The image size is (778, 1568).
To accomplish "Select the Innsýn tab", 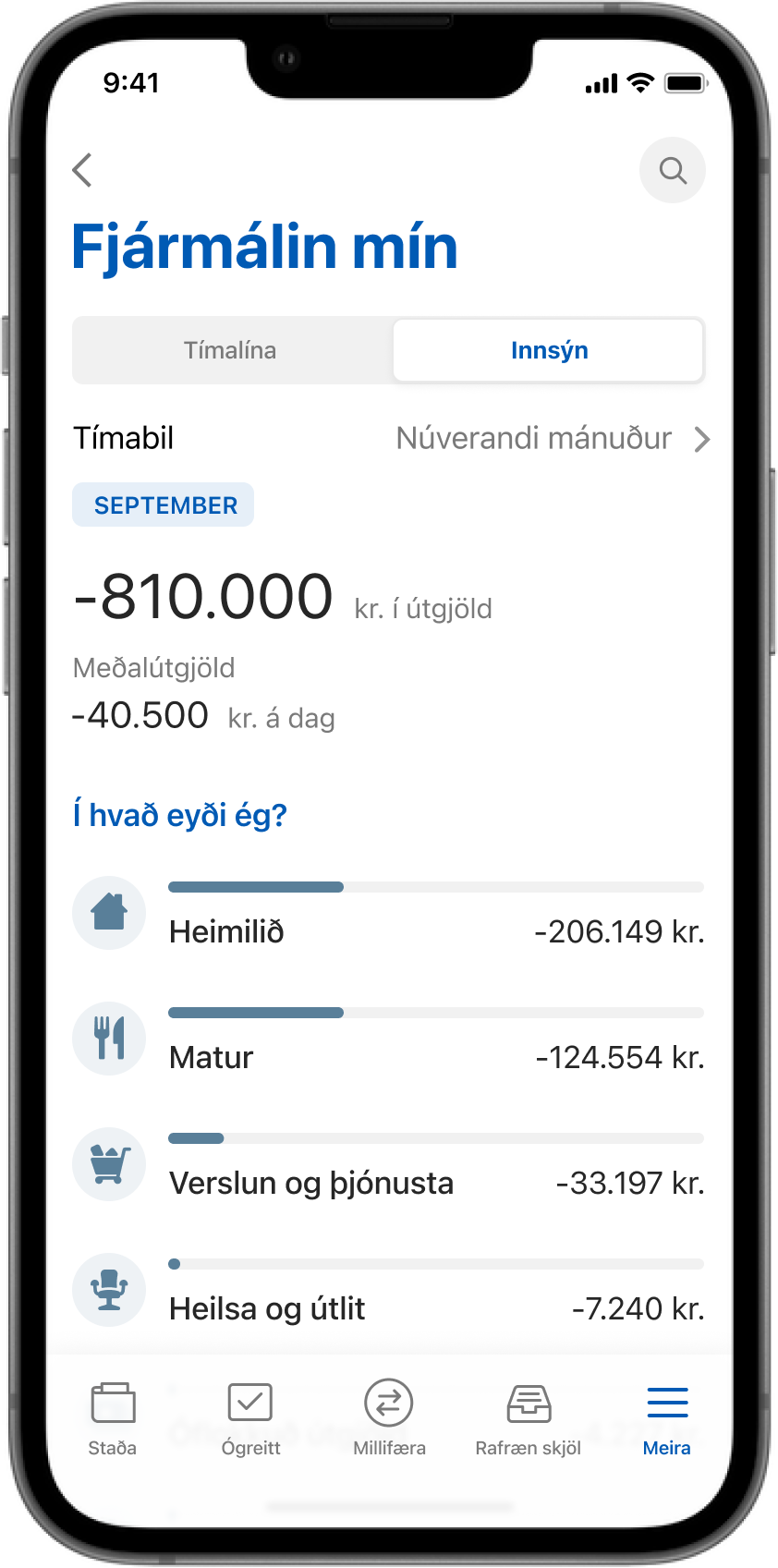I will 549,350.
